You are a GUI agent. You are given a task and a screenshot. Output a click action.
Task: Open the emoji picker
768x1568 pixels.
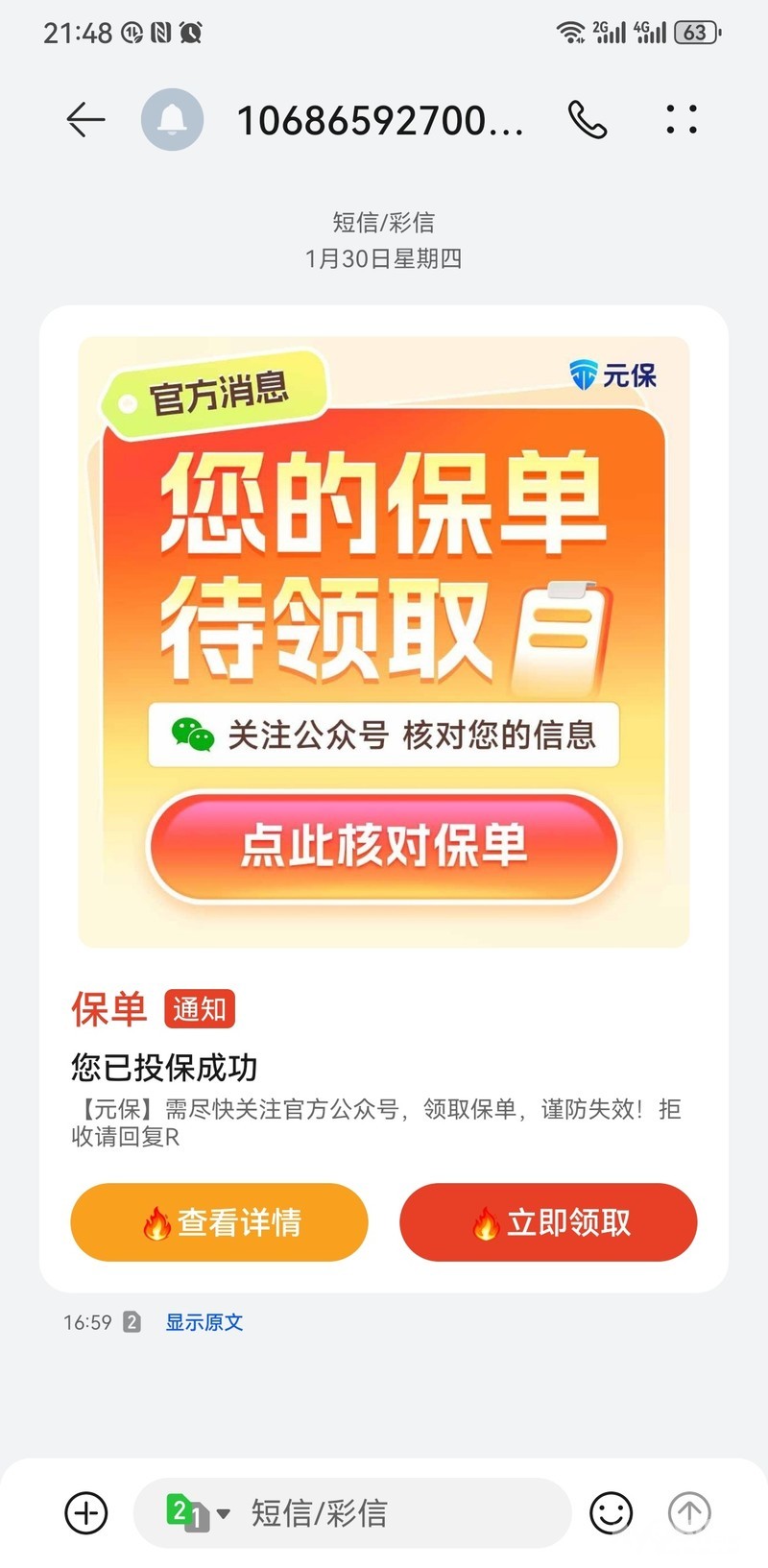point(611,1513)
